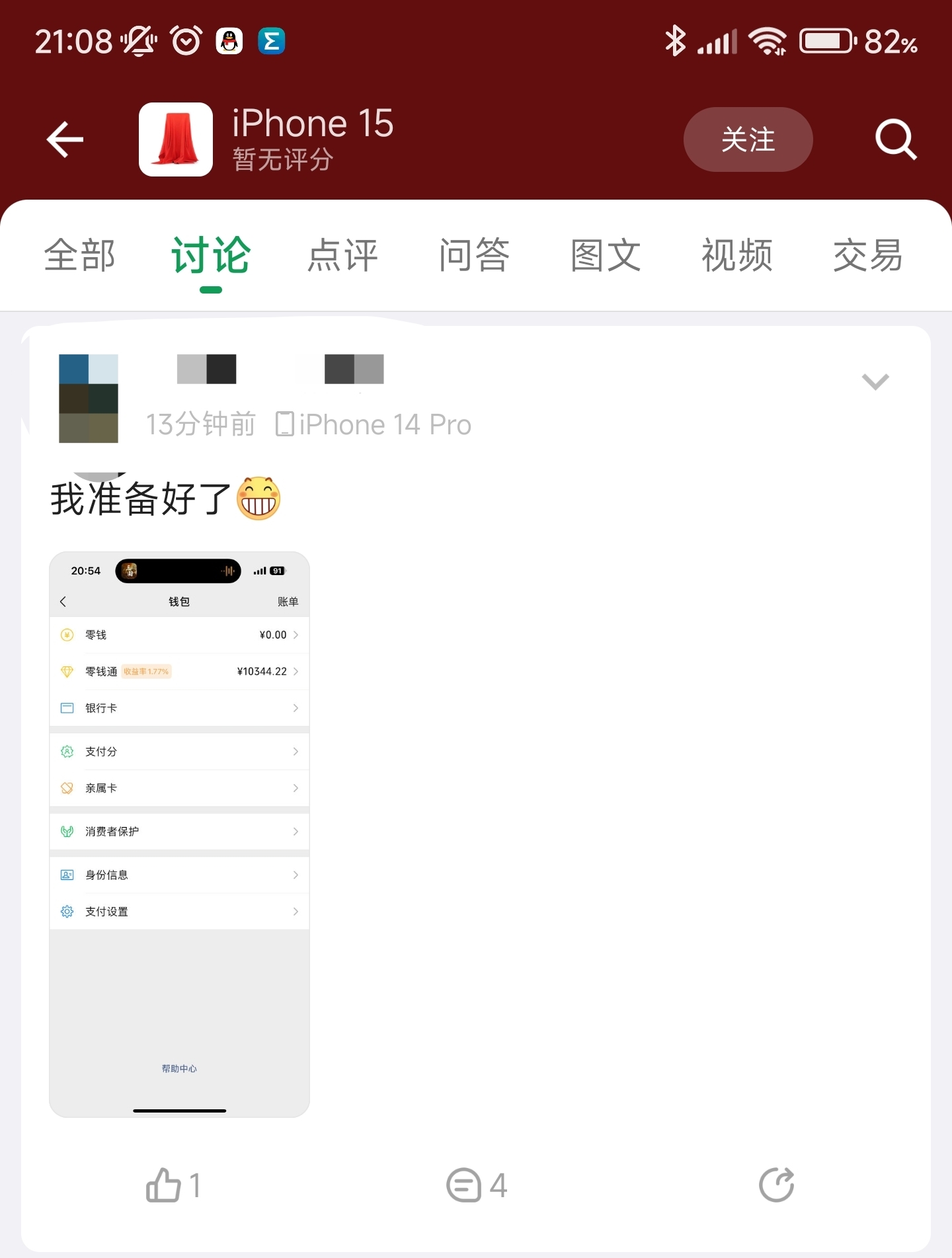The image size is (952, 1258).
Task: Open the iPhone 15 product icon
Action: point(176,139)
